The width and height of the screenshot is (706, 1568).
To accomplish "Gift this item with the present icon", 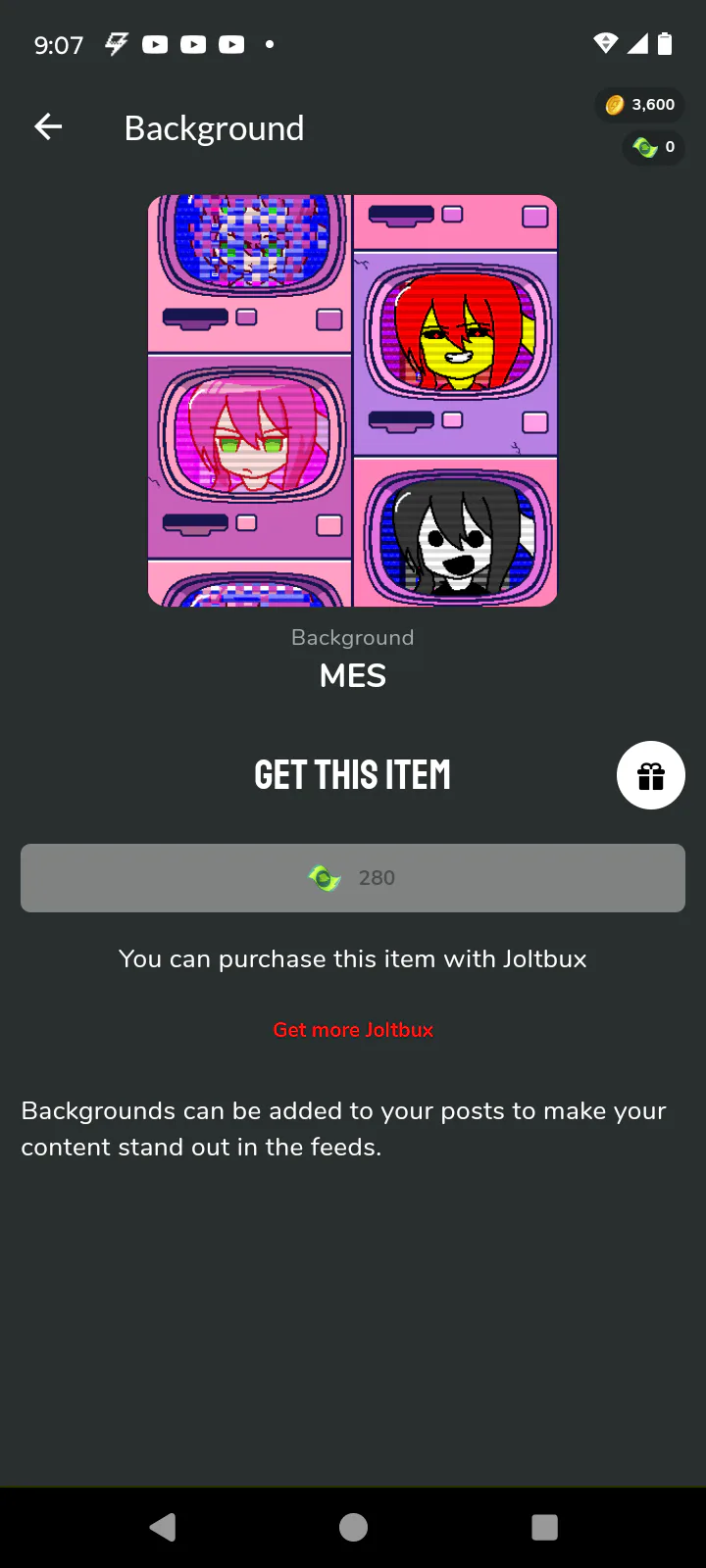I will tap(650, 775).
